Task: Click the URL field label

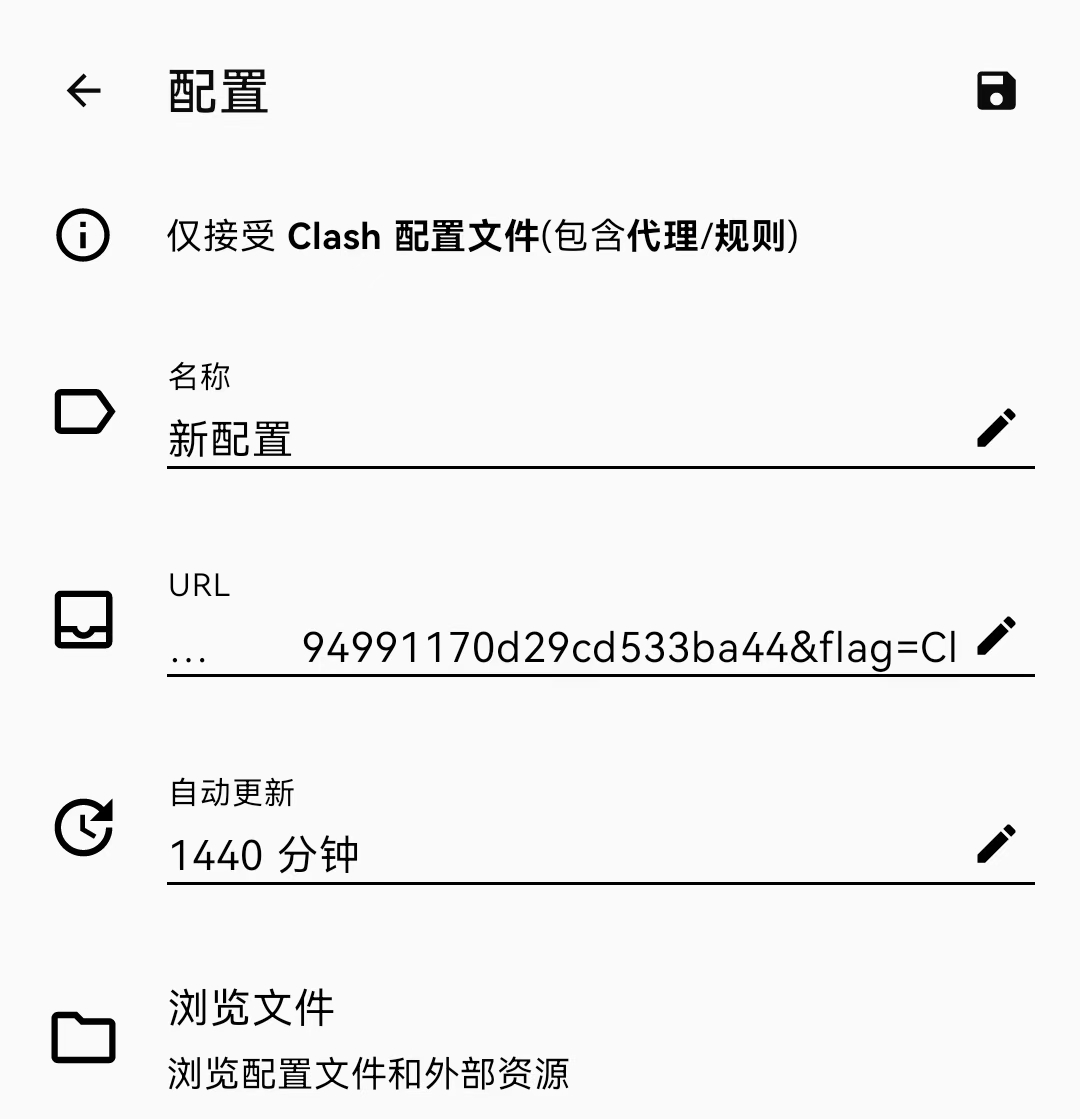Action: click(198, 585)
